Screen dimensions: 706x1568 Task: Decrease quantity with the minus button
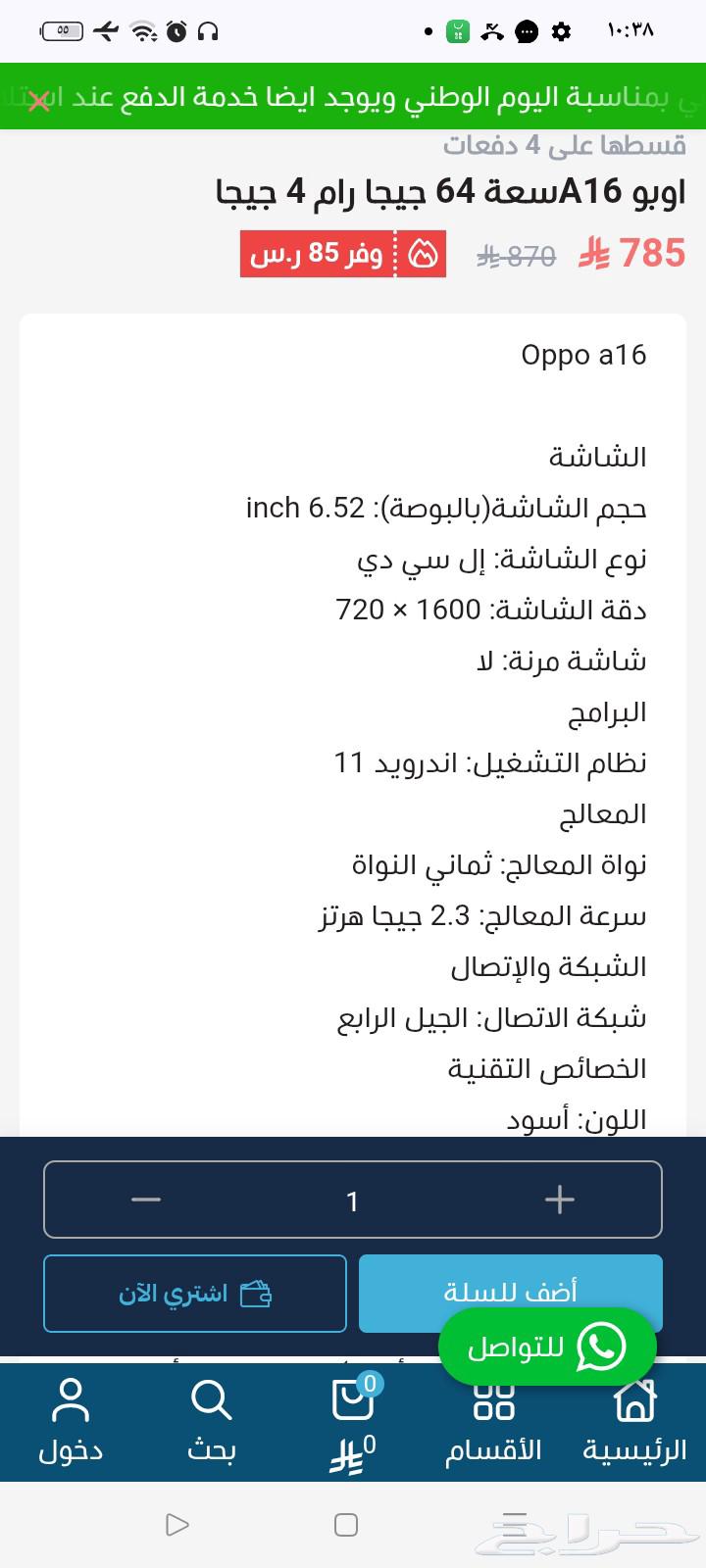145,1199
